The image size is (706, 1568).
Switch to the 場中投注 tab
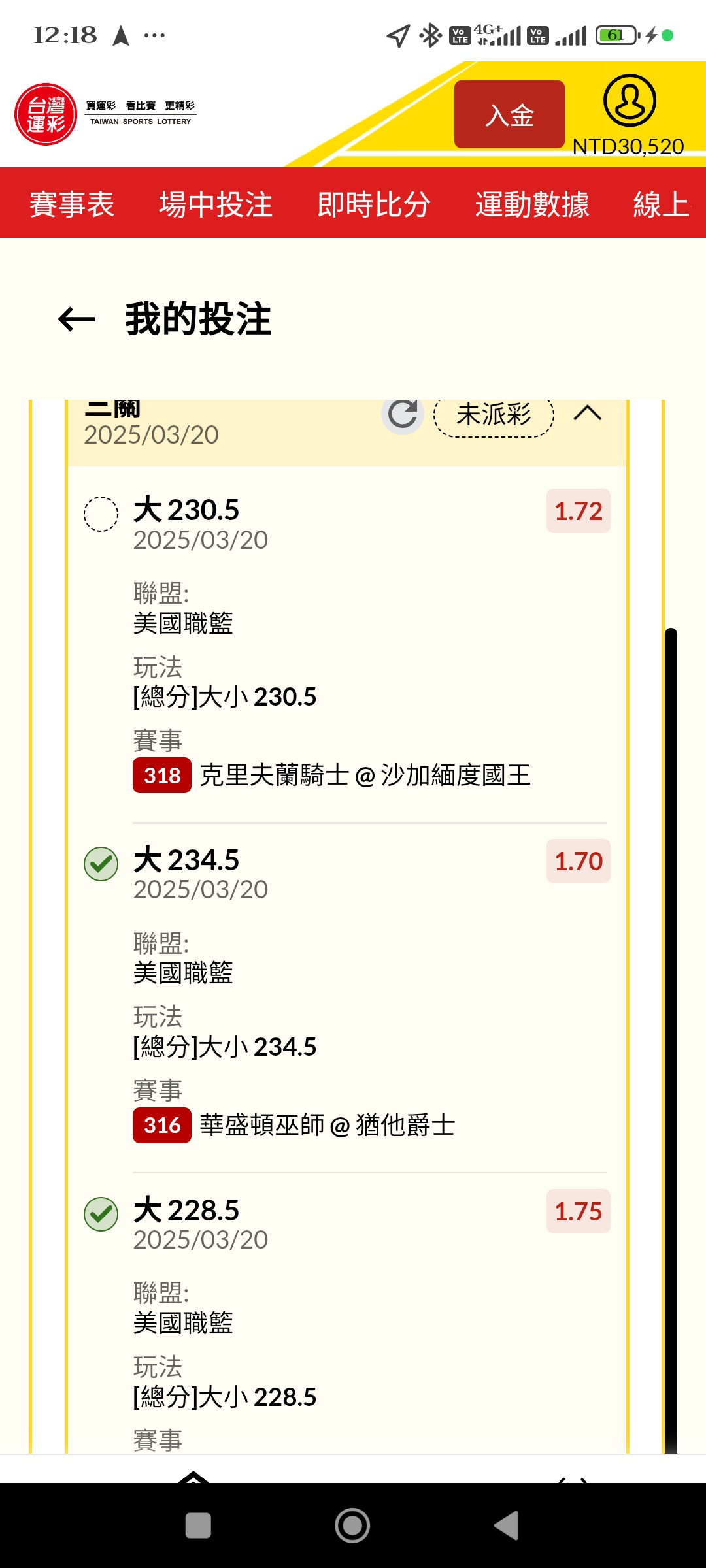[x=216, y=204]
